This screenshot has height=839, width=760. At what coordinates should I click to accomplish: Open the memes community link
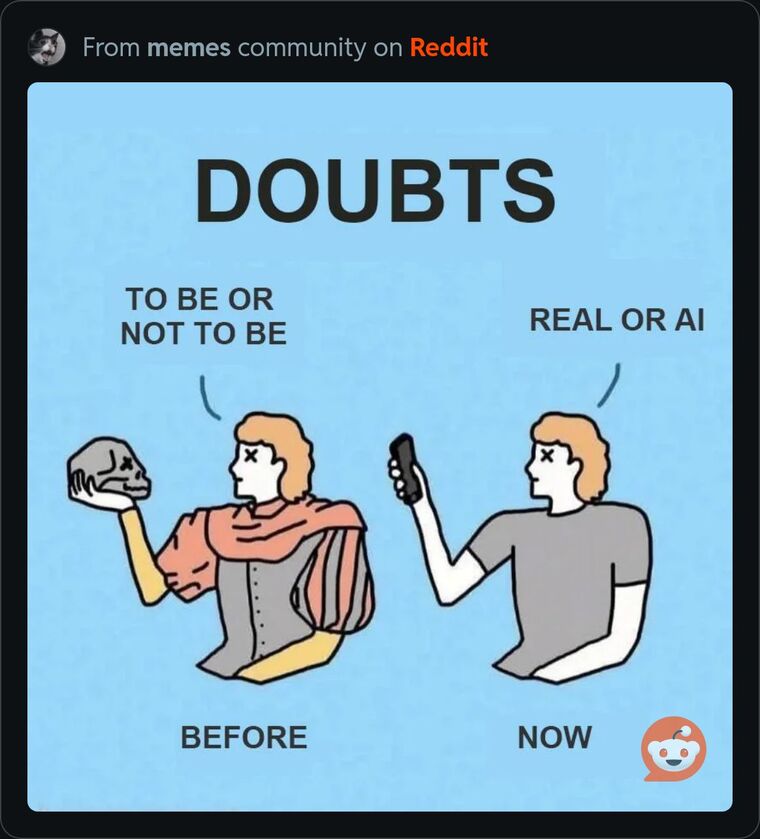[x=189, y=47]
